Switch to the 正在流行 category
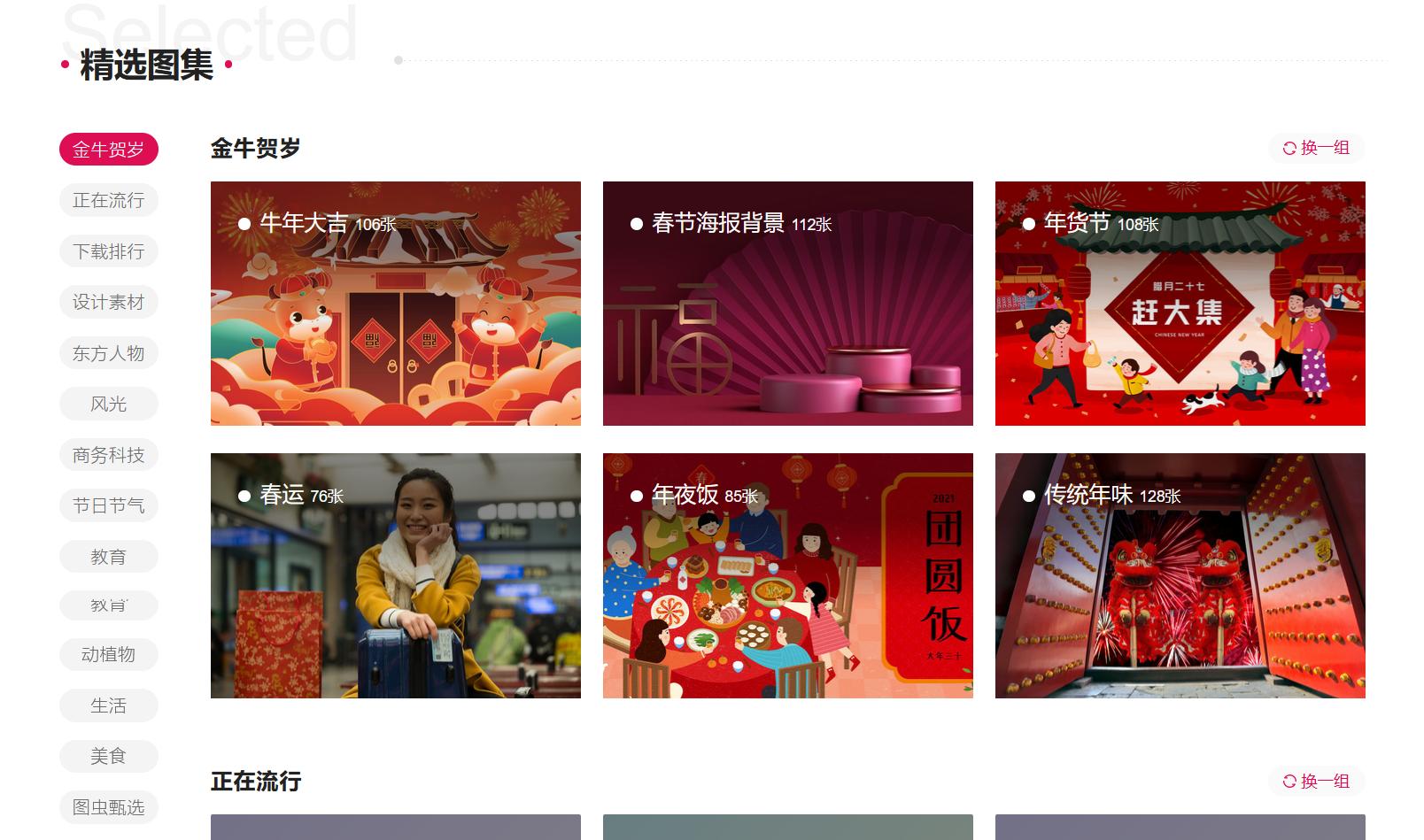This screenshot has width=1424, height=840. click(108, 201)
